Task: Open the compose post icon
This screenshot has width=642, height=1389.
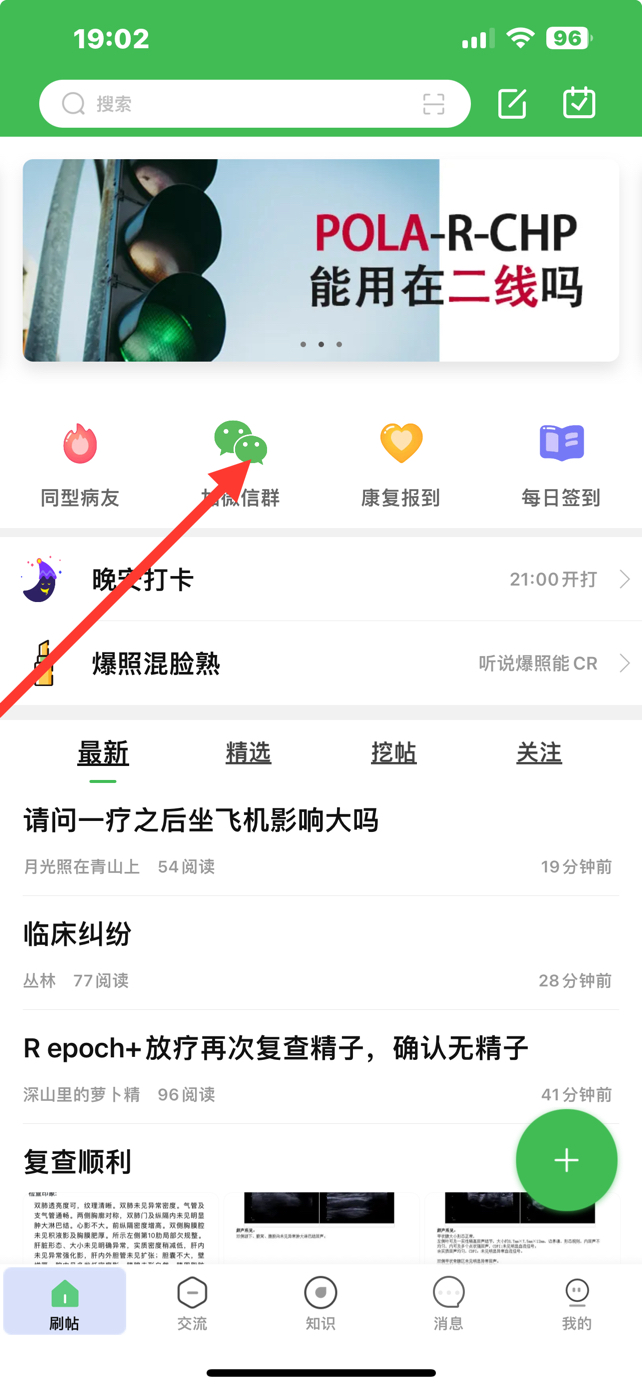Action: [512, 104]
